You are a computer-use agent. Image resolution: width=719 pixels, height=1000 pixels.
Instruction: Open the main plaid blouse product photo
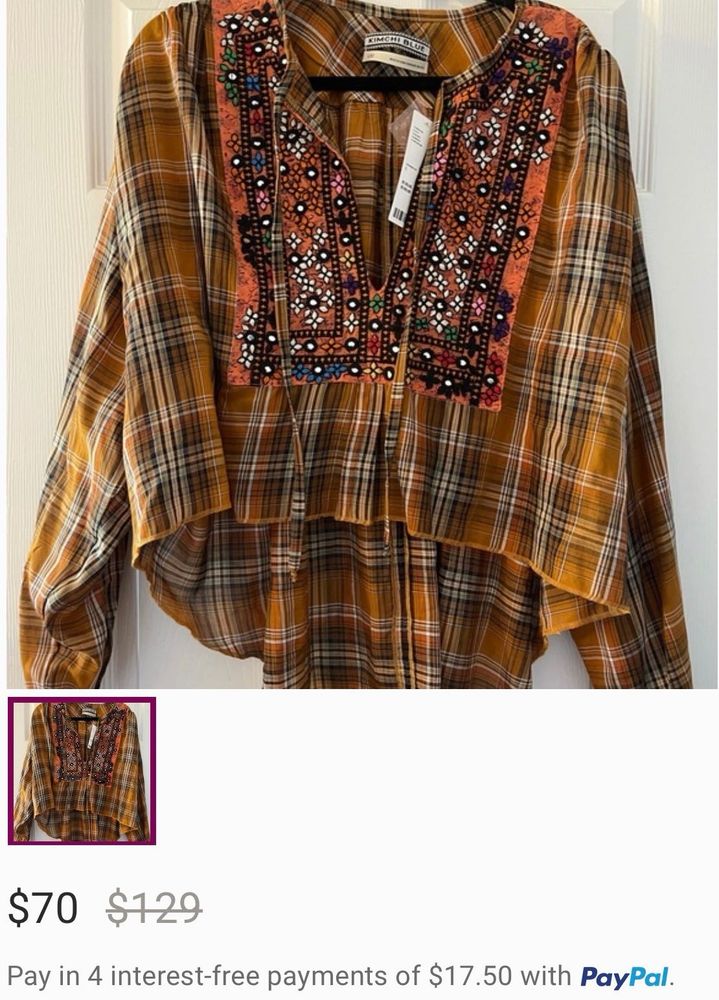click(360, 345)
